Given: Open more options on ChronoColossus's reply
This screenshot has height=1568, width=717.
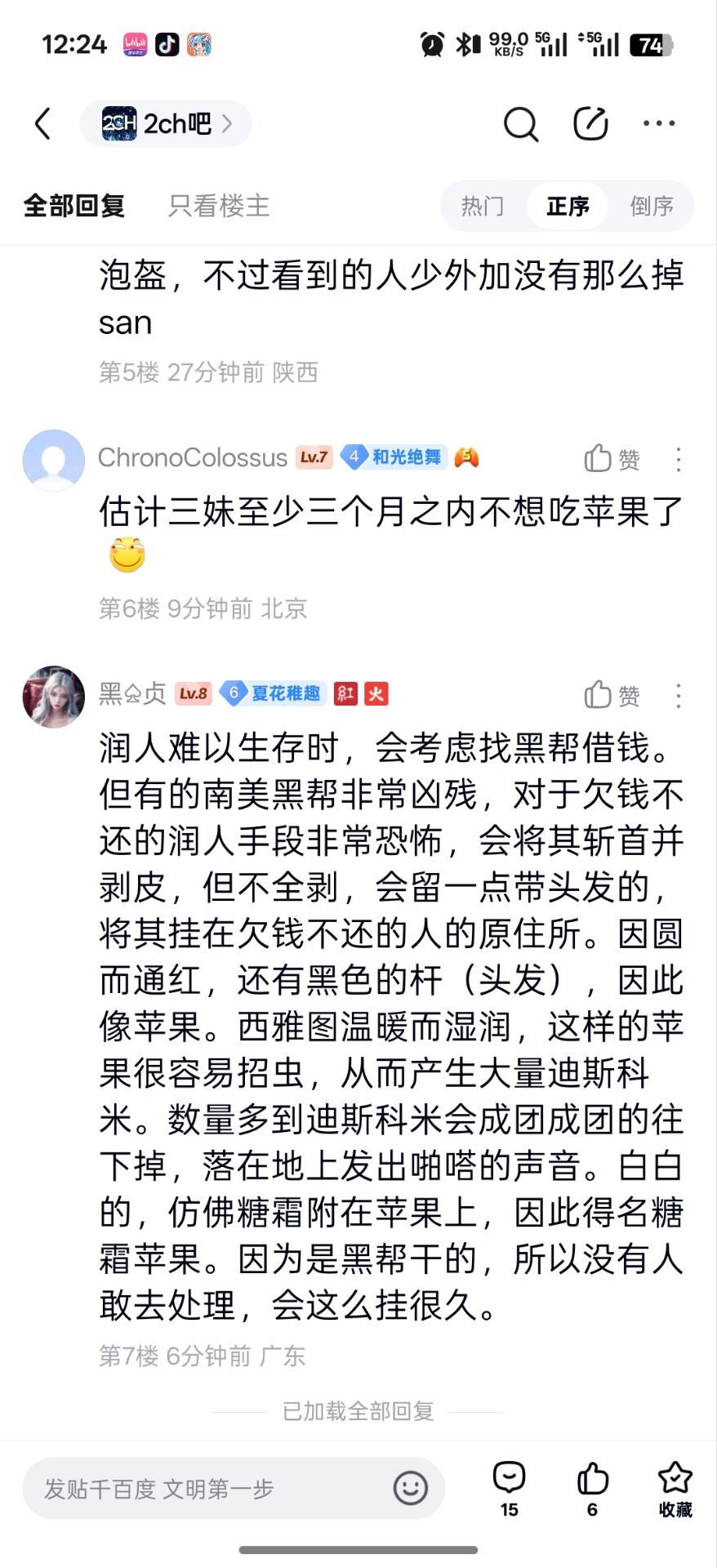Looking at the screenshot, I should point(678,459).
